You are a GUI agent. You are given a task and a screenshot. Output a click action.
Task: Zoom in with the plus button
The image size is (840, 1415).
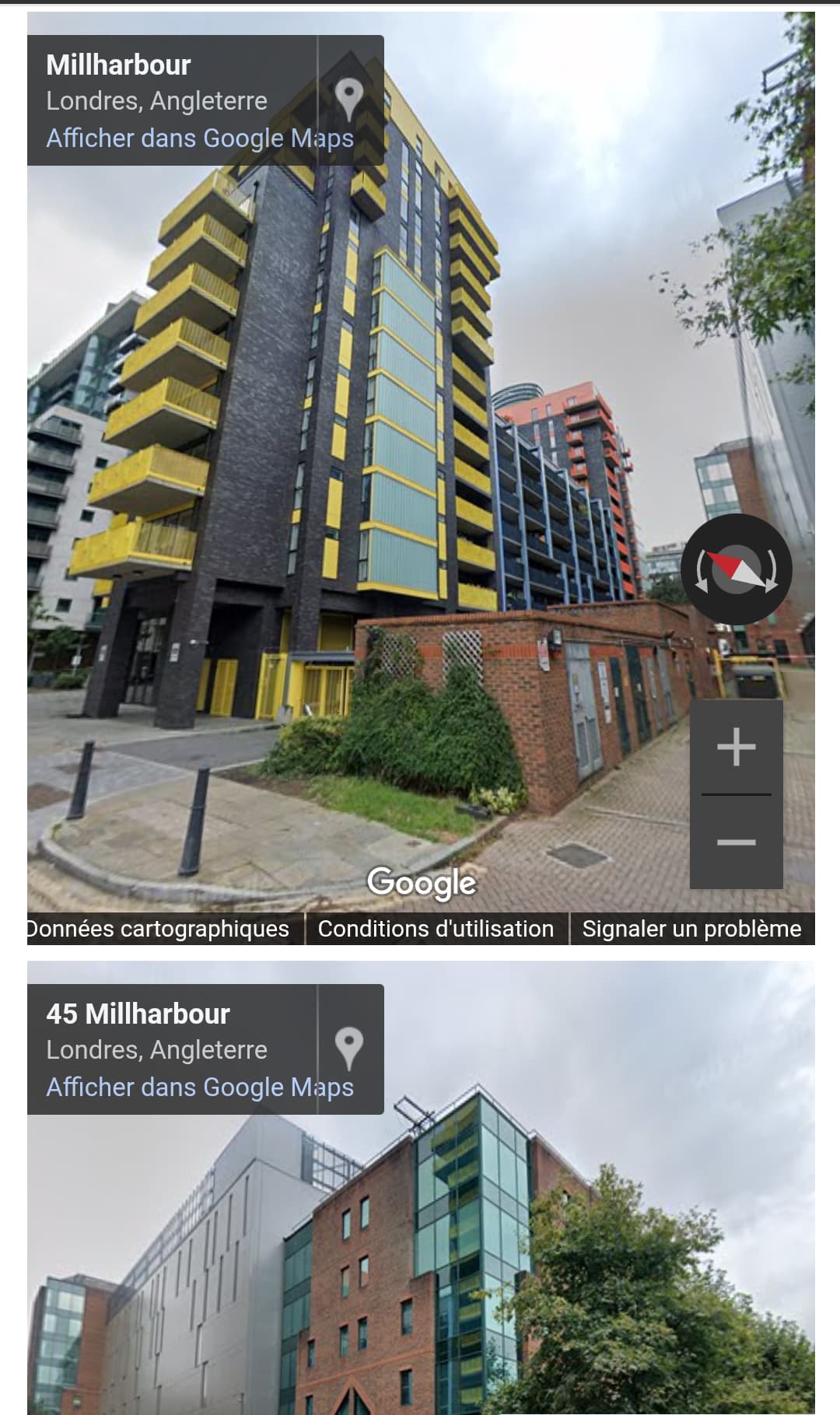[736, 747]
